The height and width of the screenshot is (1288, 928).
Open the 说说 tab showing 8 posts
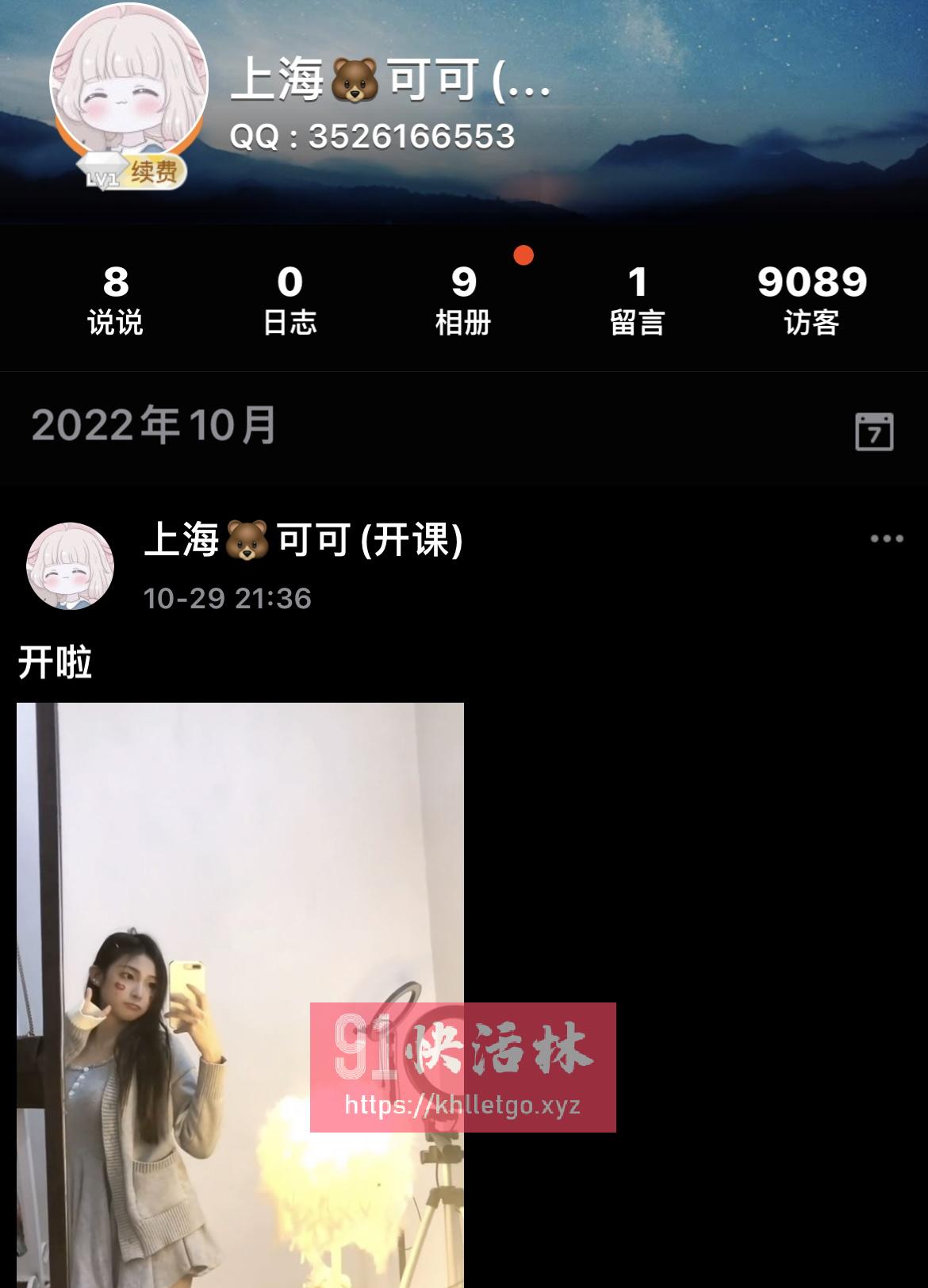116,297
